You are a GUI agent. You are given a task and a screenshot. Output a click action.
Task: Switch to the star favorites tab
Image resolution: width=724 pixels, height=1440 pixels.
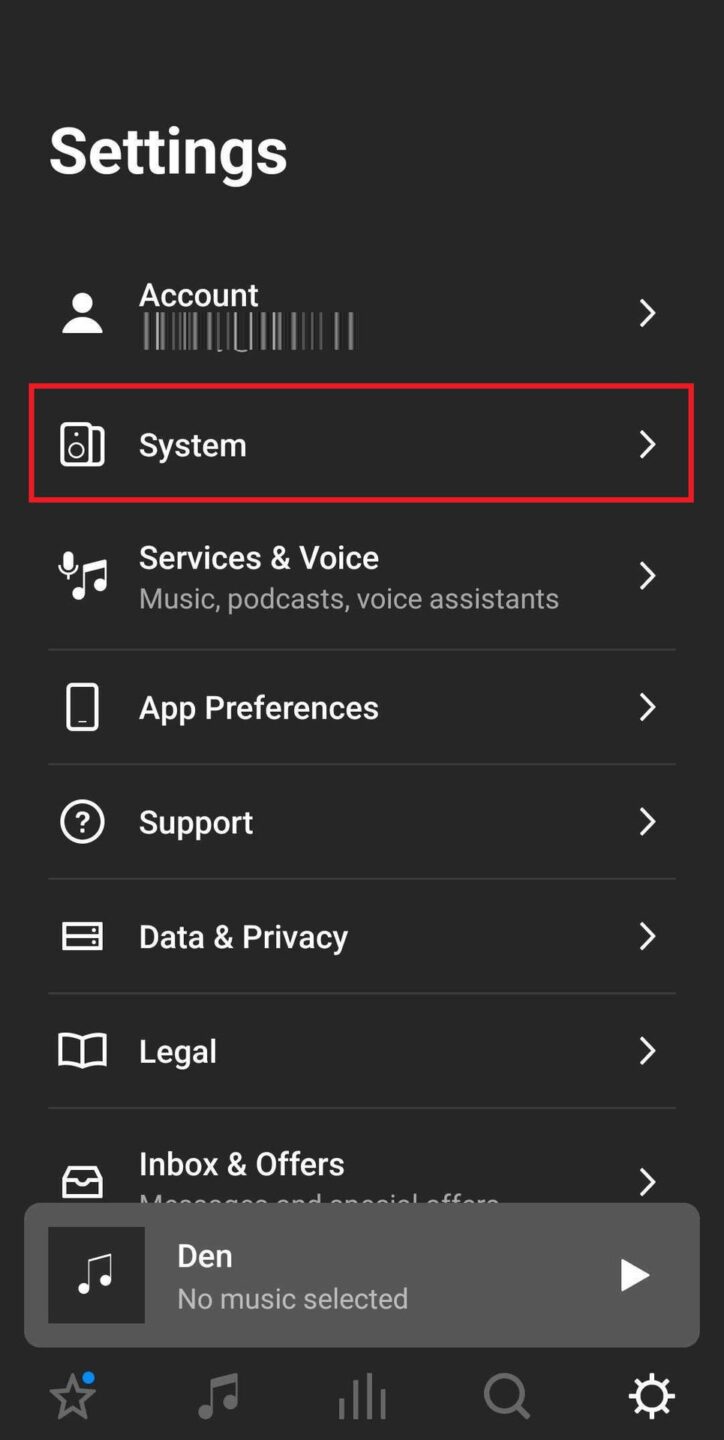[73, 1396]
